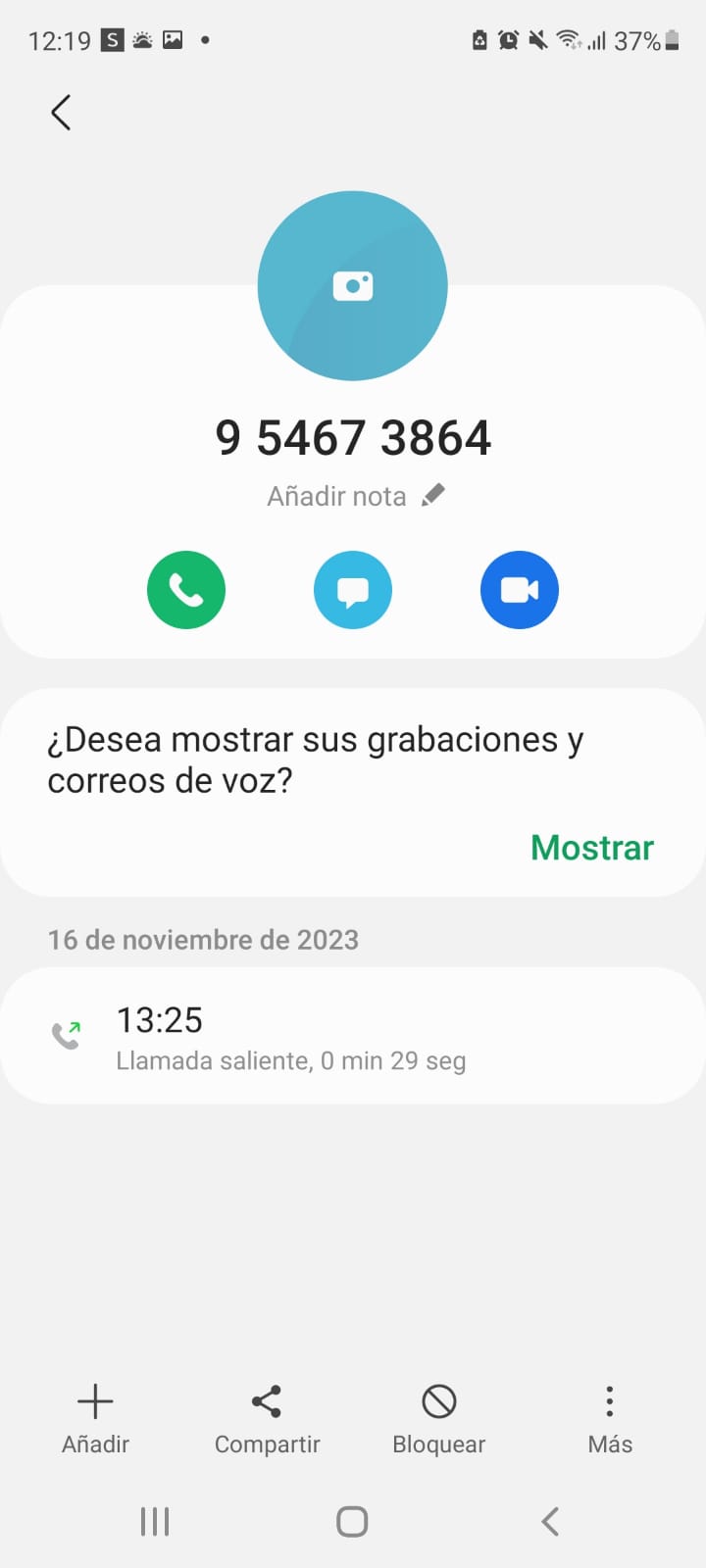Screen dimensions: 706x1568
Task: Tap Mostrar to show recordings and voicemails
Action: (x=591, y=848)
